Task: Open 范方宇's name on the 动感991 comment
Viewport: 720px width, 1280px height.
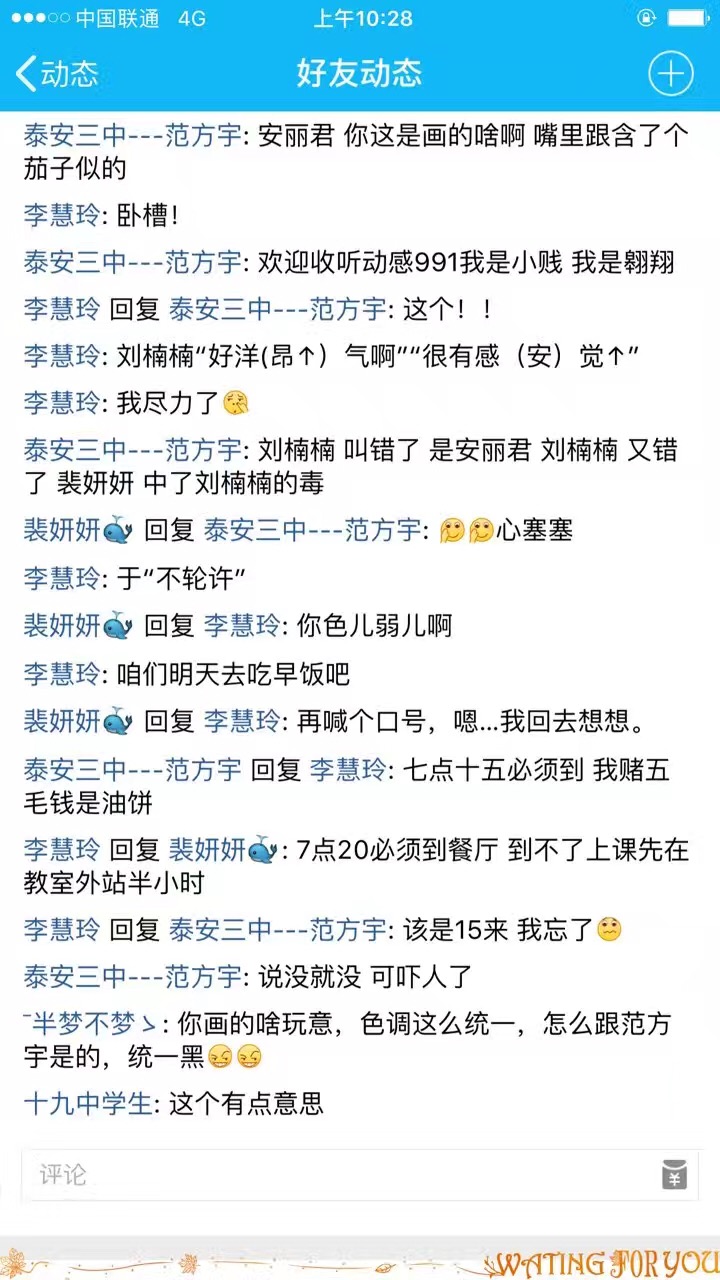Action: (132, 261)
